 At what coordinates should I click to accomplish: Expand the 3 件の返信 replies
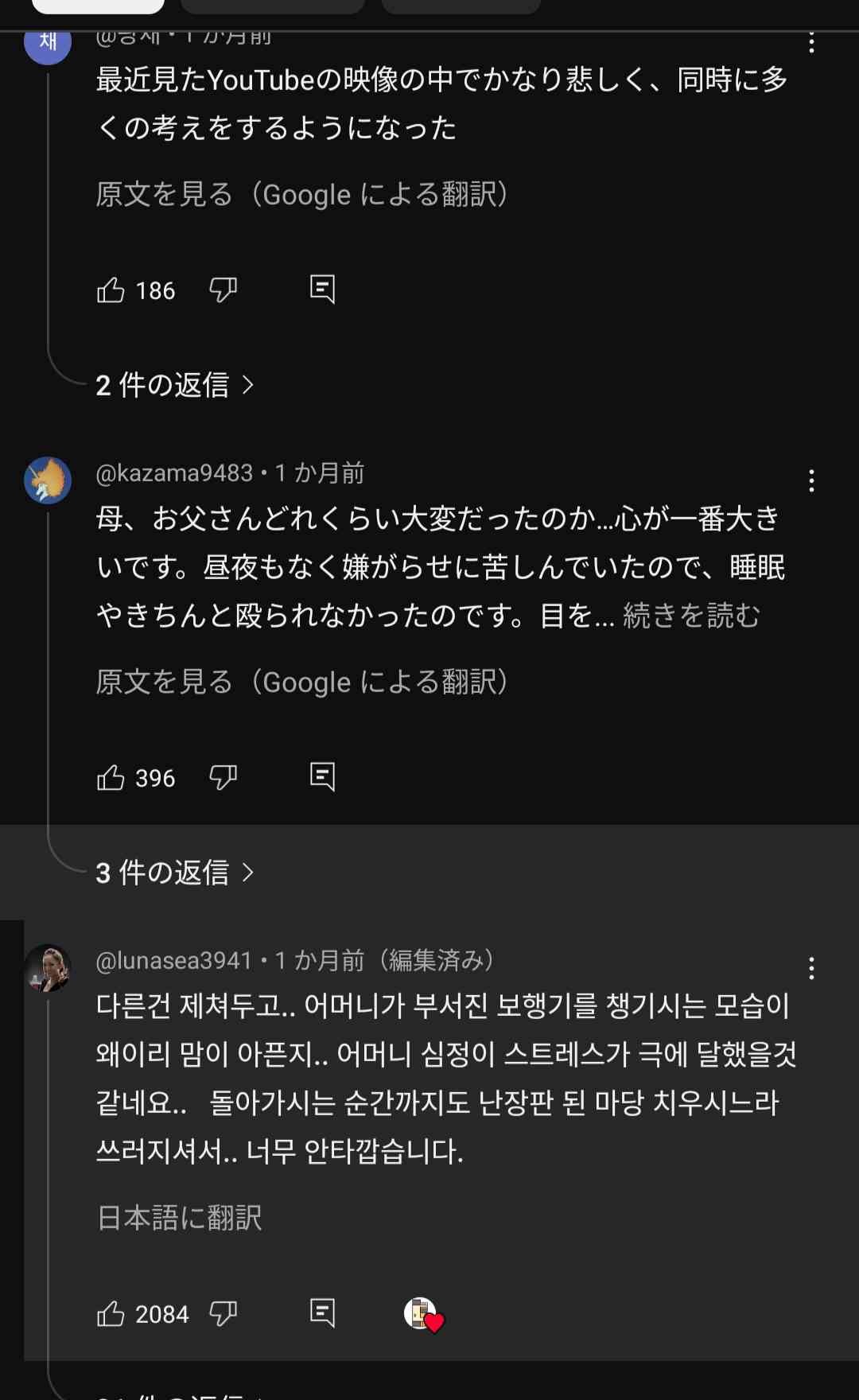(x=175, y=873)
